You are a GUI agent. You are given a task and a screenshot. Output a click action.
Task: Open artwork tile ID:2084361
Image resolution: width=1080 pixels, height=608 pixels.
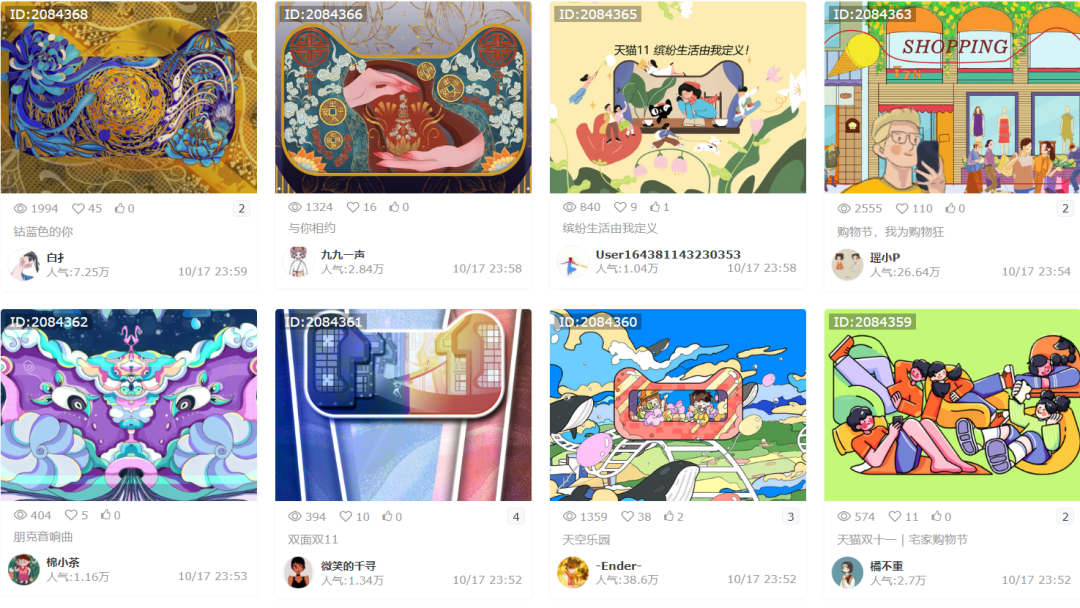tap(403, 405)
